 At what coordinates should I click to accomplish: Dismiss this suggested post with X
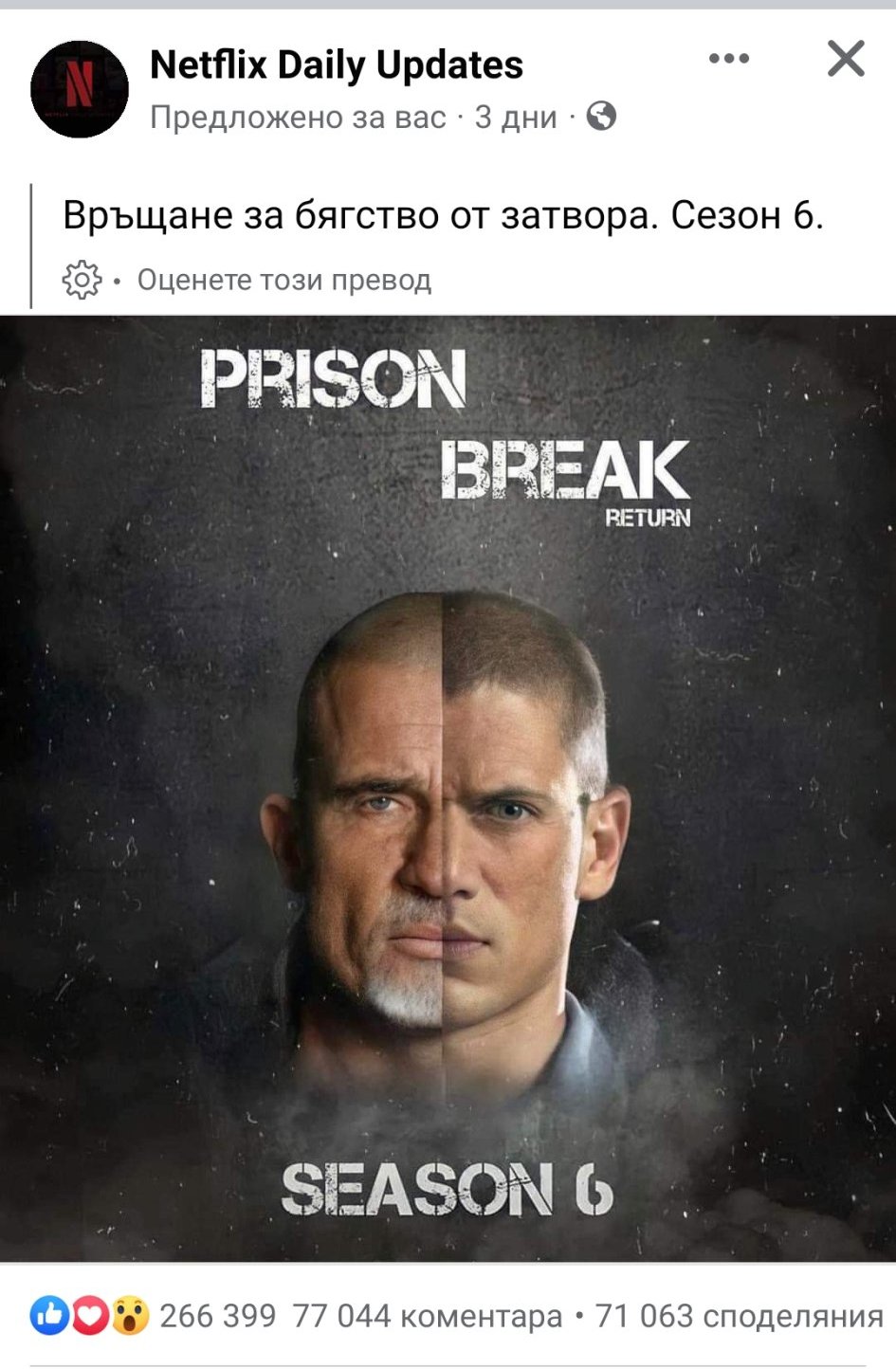pyautogui.click(x=846, y=59)
